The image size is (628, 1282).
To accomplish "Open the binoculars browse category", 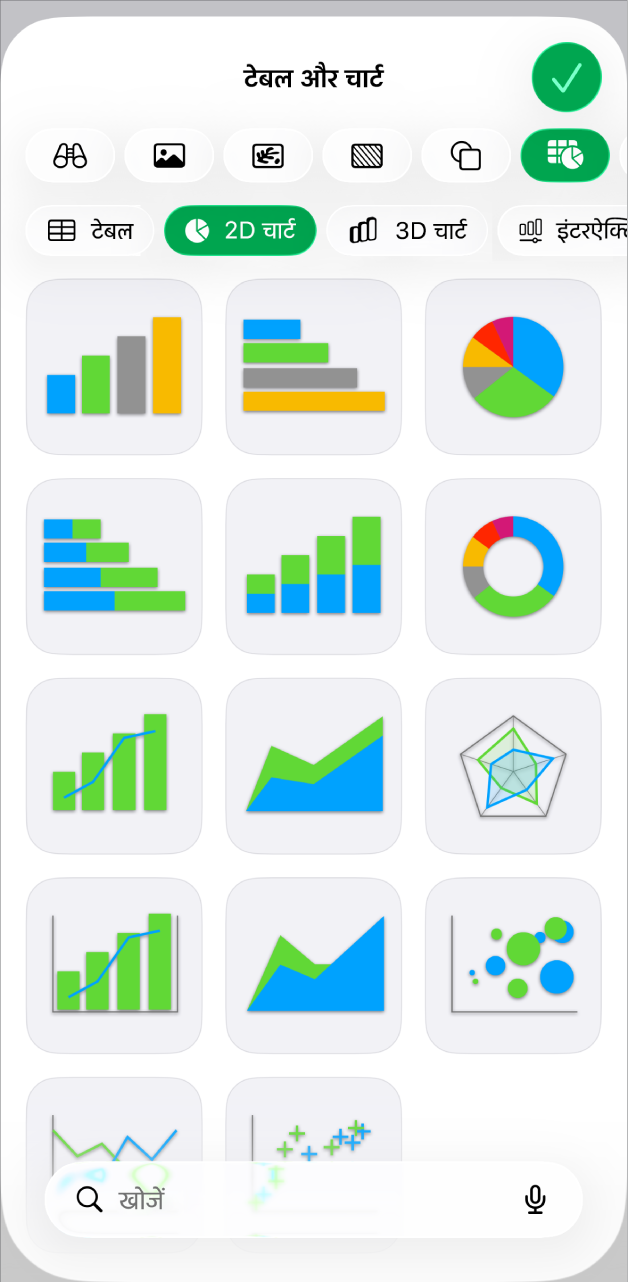I will (x=70, y=155).
